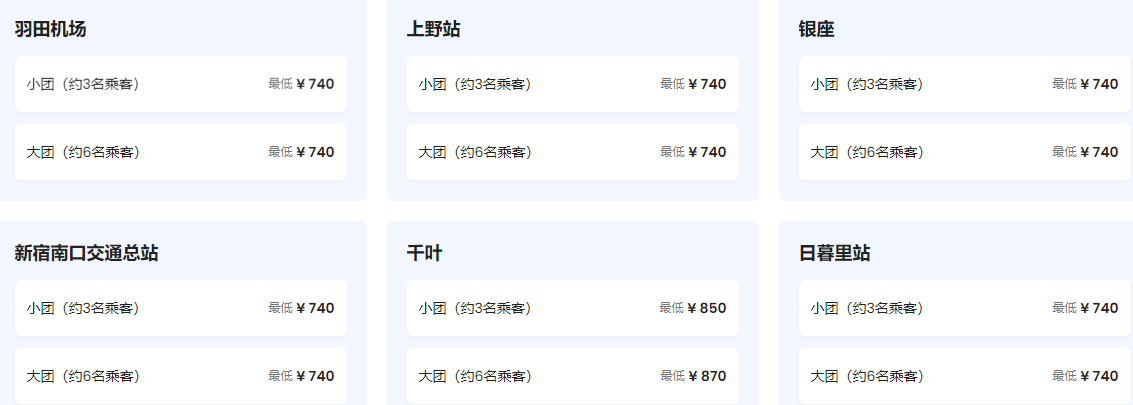Tap 小团 row under 日暮里站
Image resolution: width=1133 pixels, height=405 pixels.
coord(965,308)
